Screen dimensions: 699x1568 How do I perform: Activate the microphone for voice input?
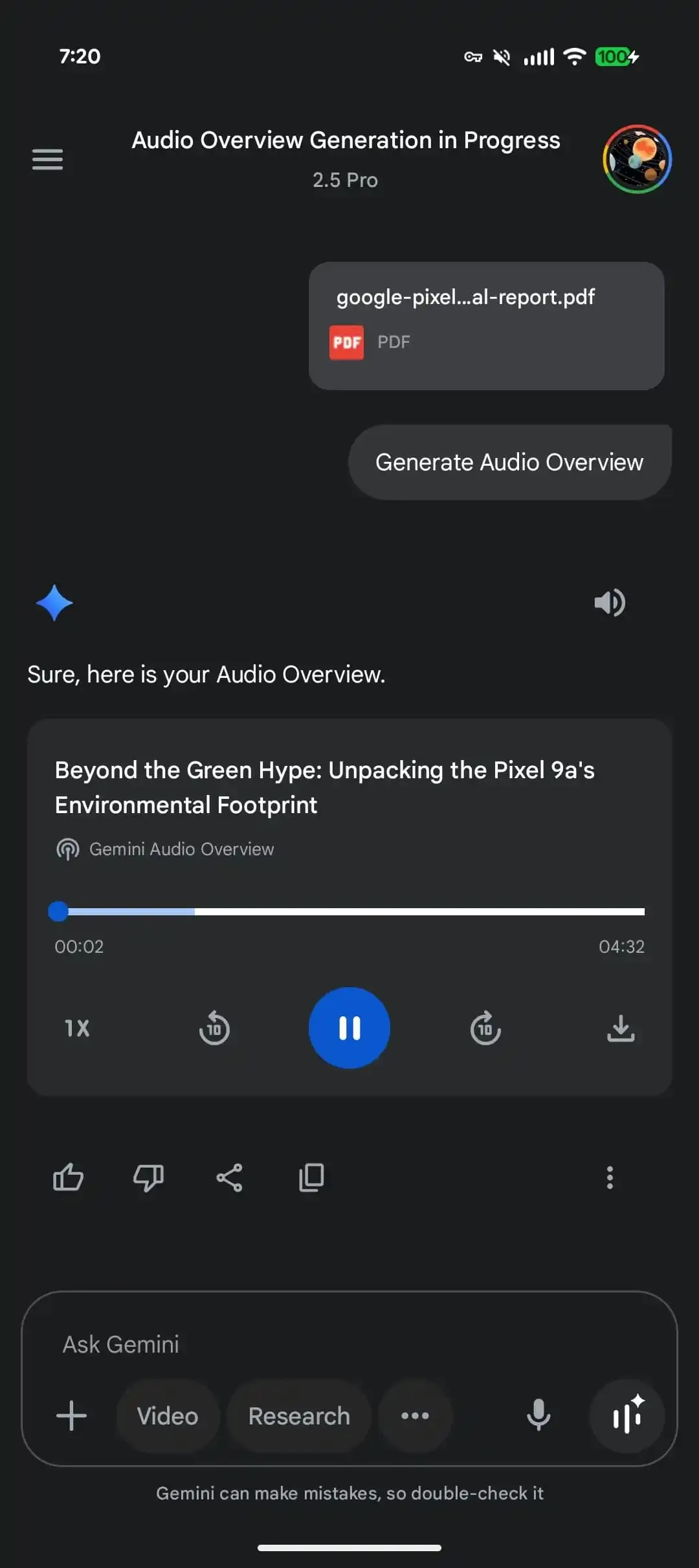pyautogui.click(x=538, y=1416)
